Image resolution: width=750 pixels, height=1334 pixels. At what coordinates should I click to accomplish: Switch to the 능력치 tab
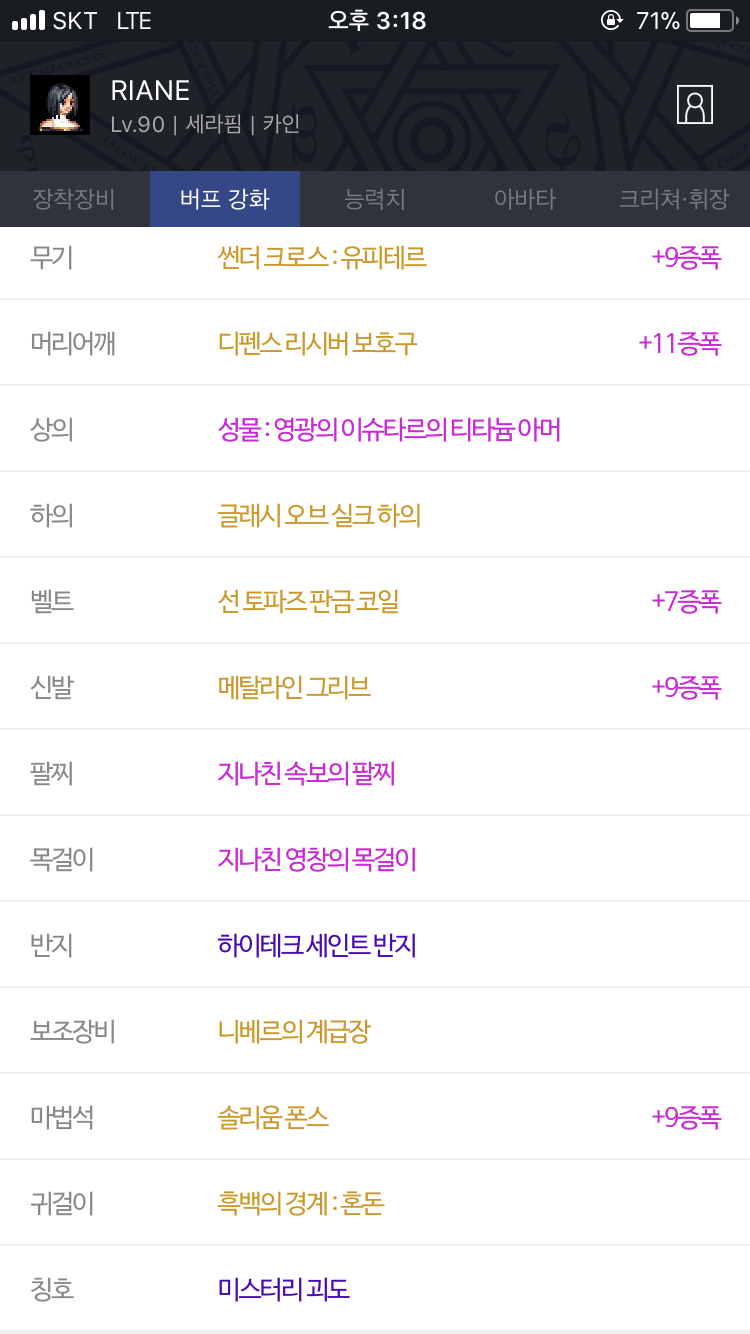coord(375,199)
